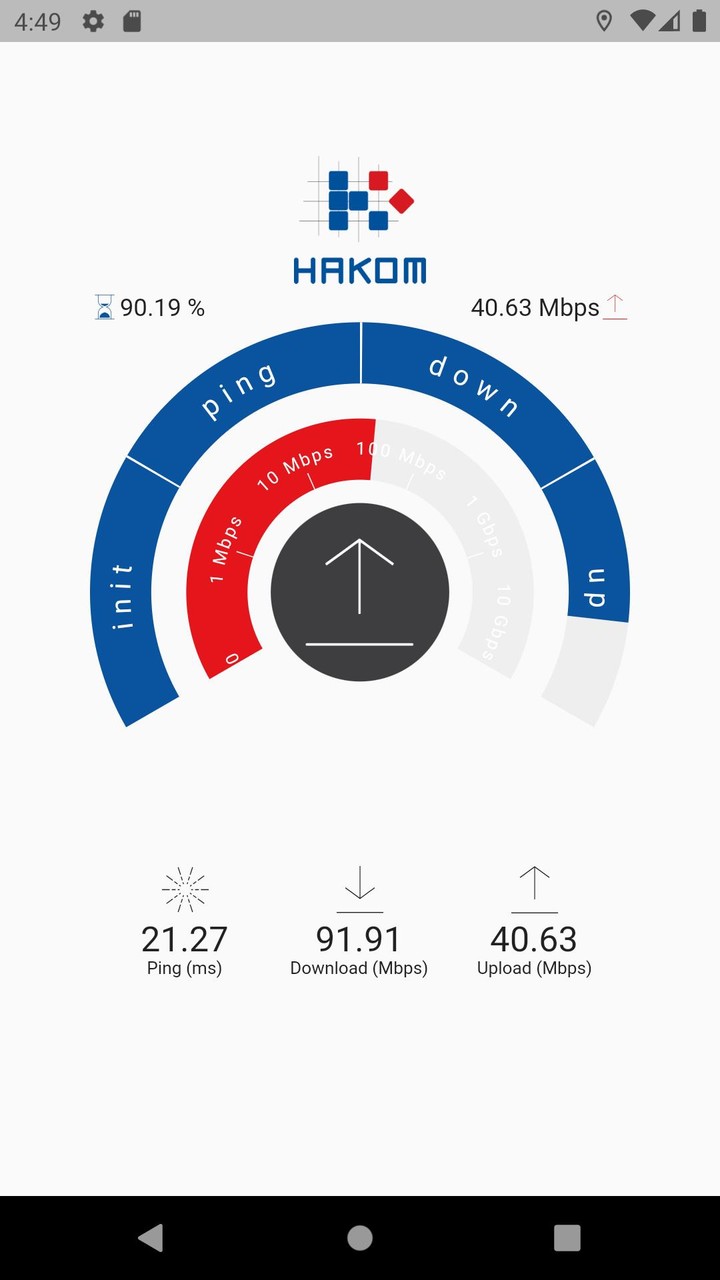The height and width of the screenshot is (1280, 720).
Task: Tap the dark round upload button
Action: pyautogui.click(x=360, y=592)
